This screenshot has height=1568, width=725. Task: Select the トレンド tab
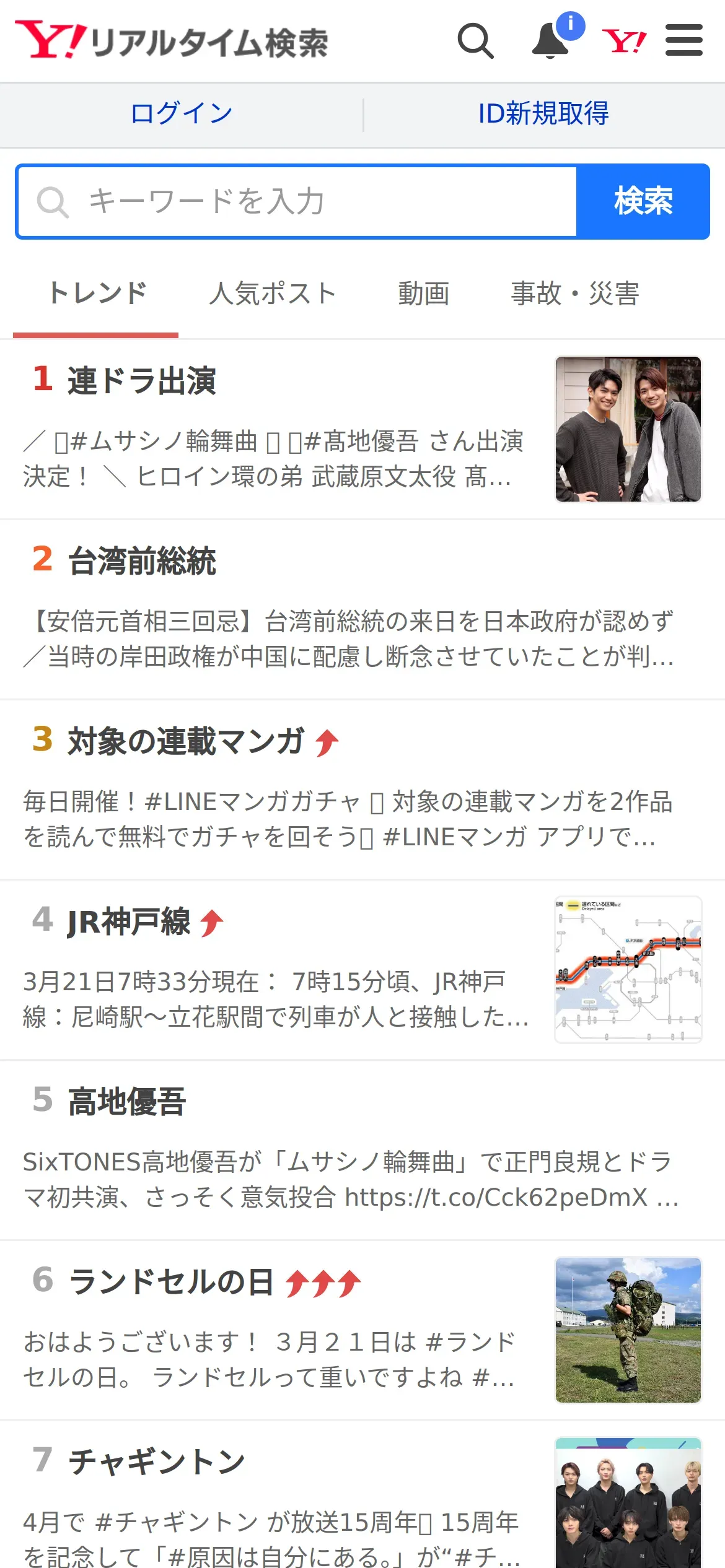pyautogui.click(x=97, y=294)
